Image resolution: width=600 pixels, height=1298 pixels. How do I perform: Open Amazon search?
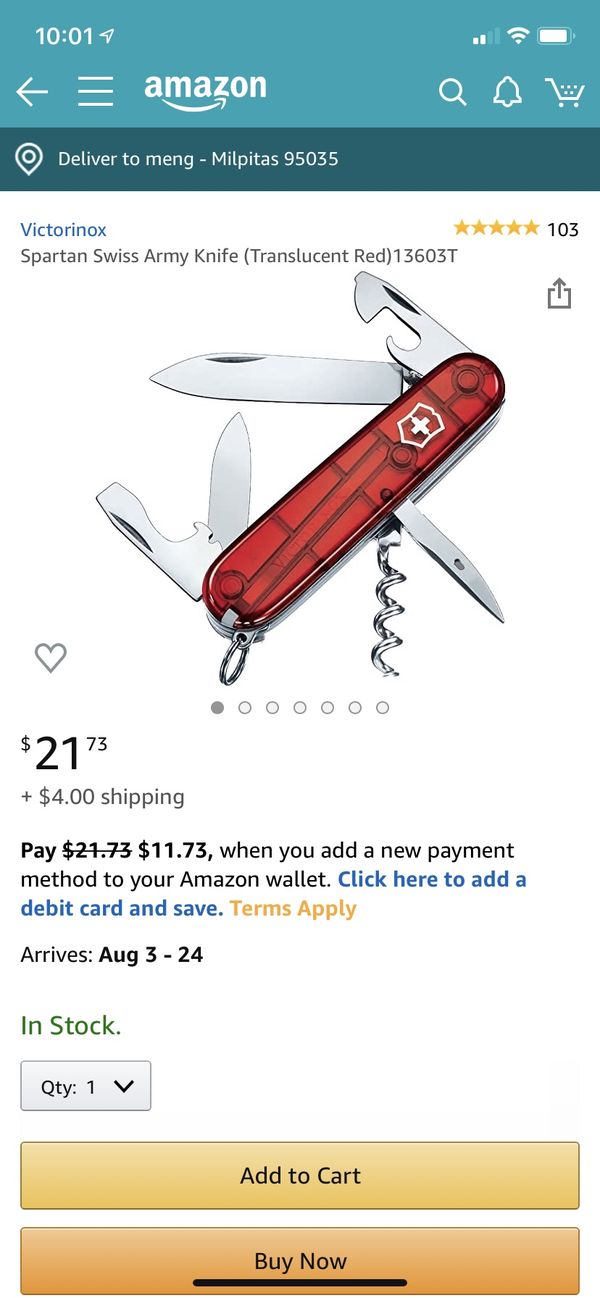pos(453,92)
